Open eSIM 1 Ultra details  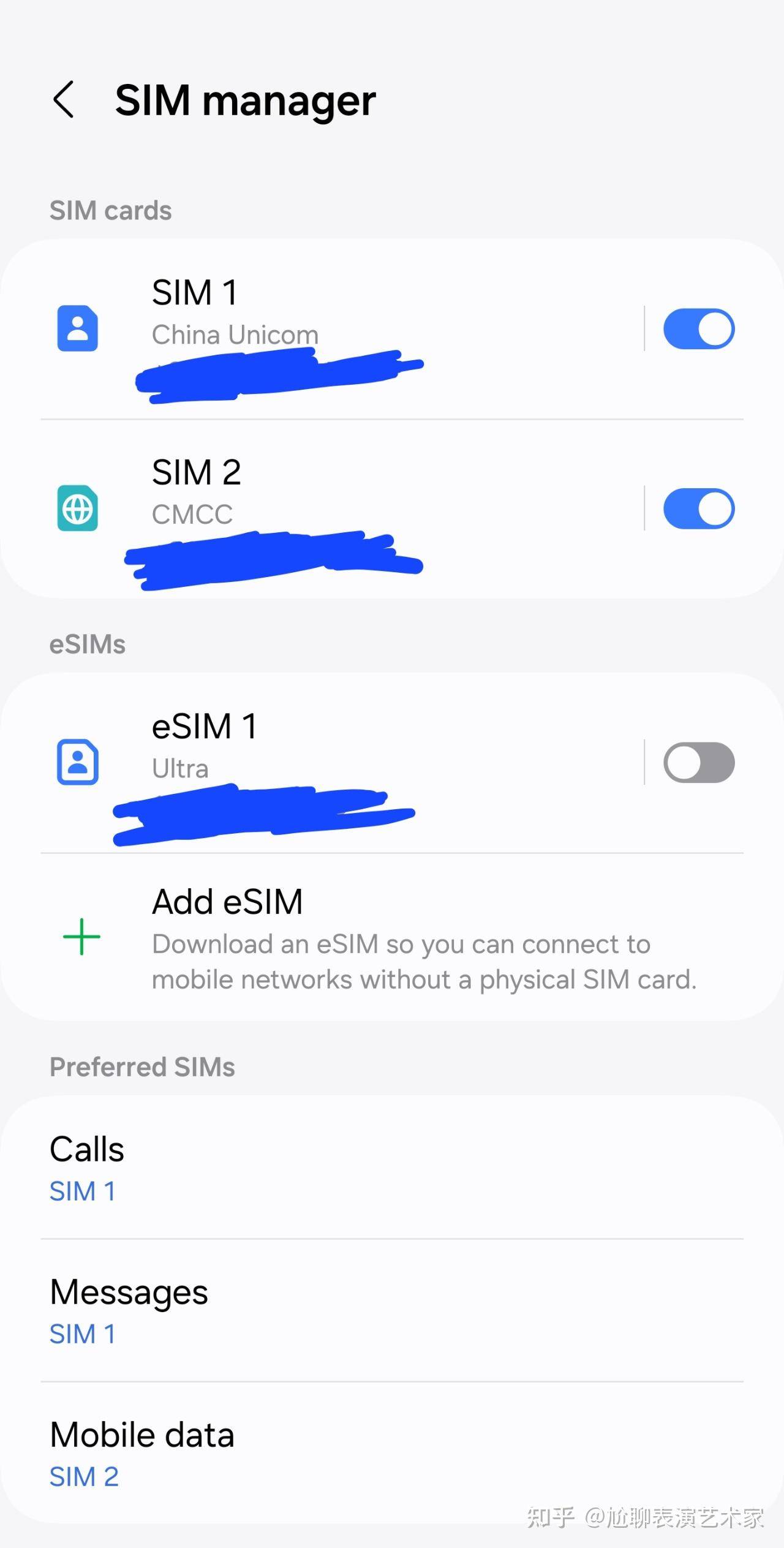click(x=318, y=762)
